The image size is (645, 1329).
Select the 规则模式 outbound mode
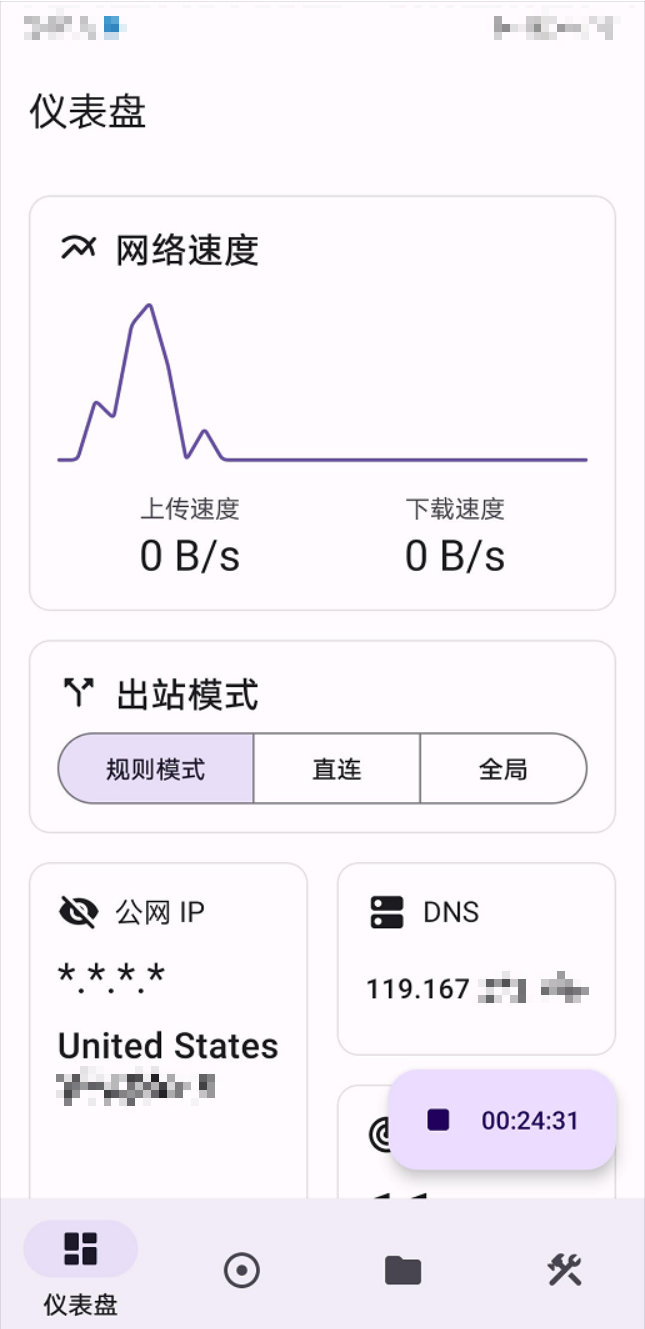(x=156, y=769)
